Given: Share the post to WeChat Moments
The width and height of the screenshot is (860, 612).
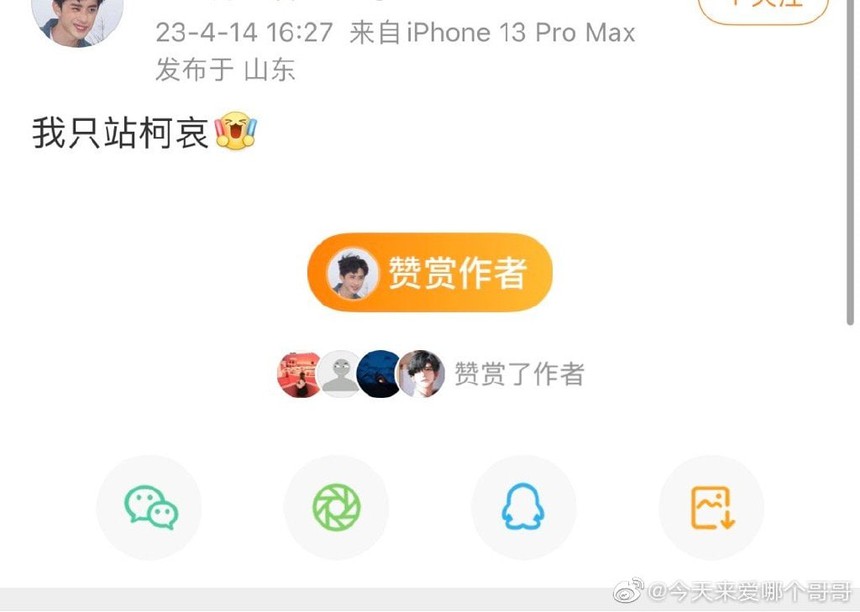Looking at the screenshot, I should (336, 507).
